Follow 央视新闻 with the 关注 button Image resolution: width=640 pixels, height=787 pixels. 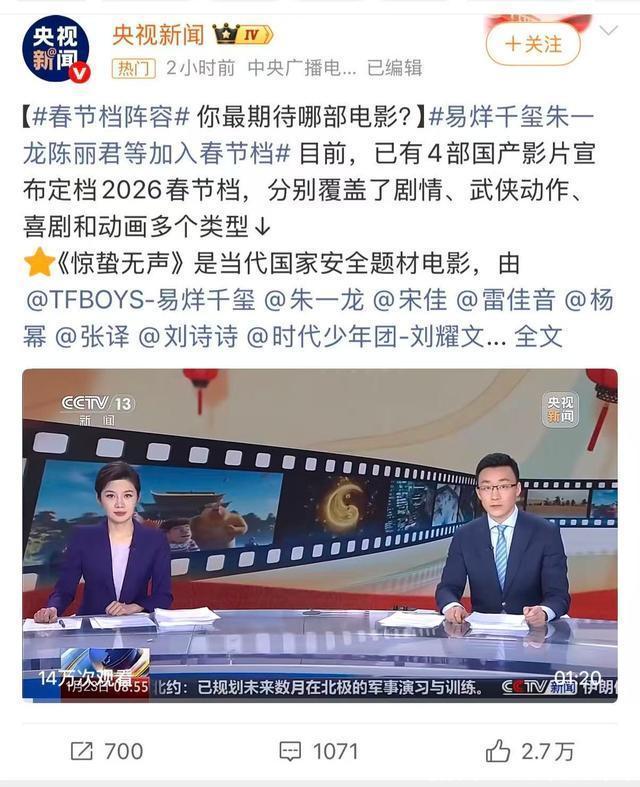click(x=533, y=44)
